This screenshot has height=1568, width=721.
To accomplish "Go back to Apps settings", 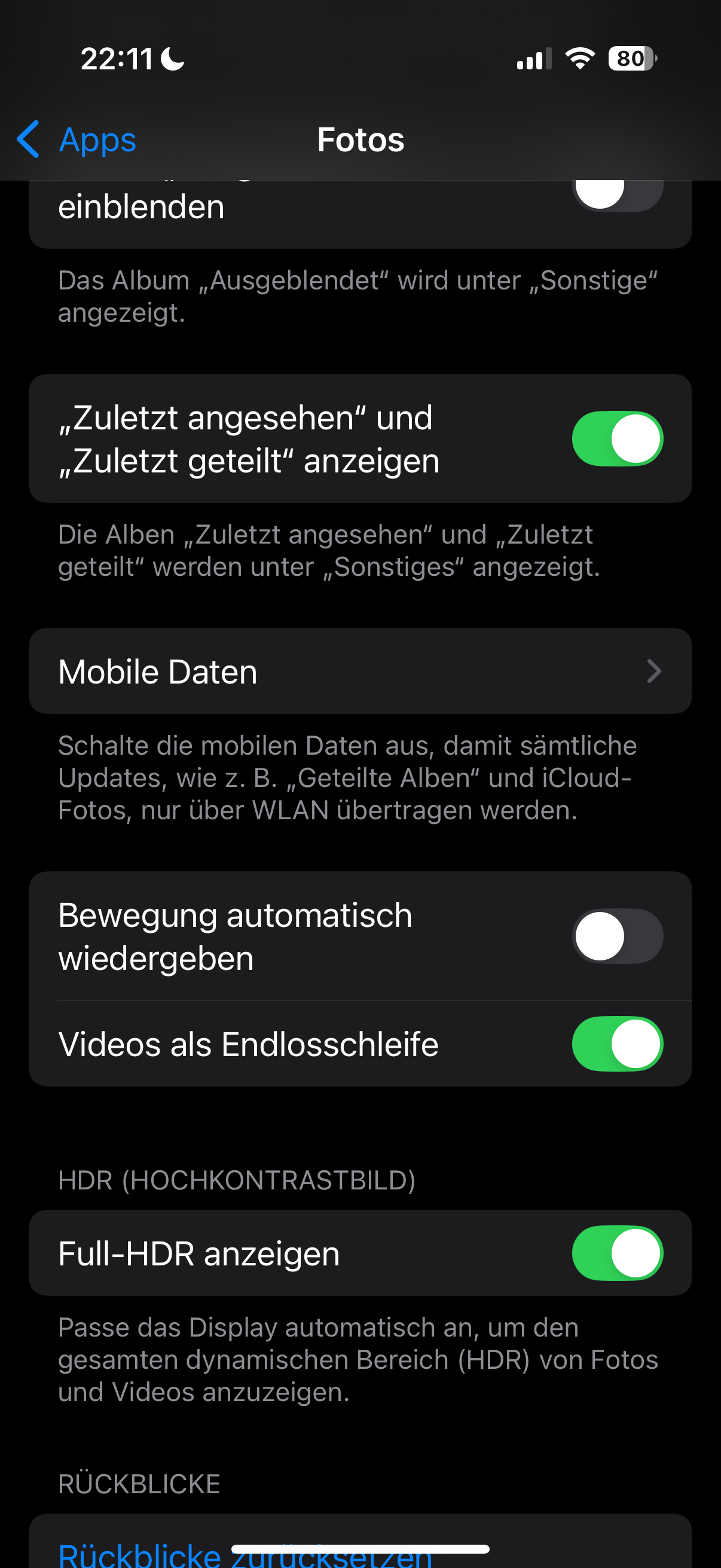I will tap(77, 139).
